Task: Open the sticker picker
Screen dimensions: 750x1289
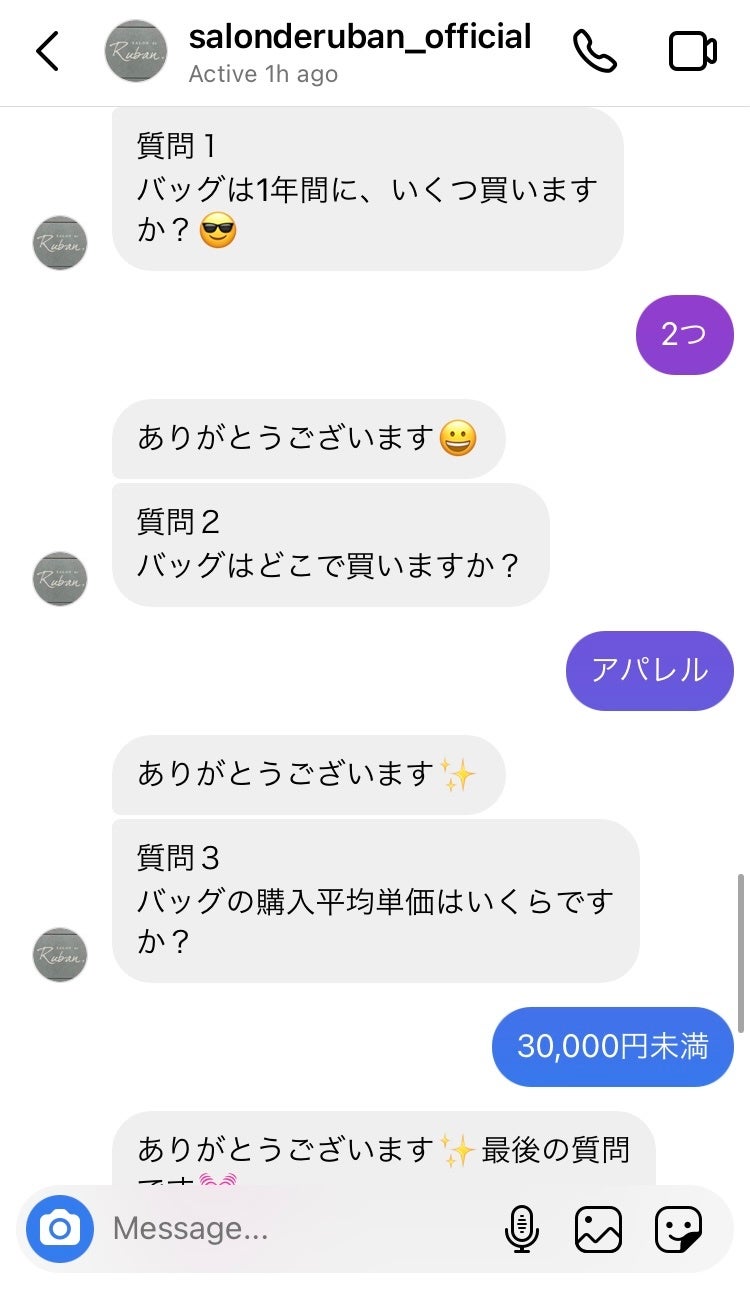Action: (x=678, y=1229)
